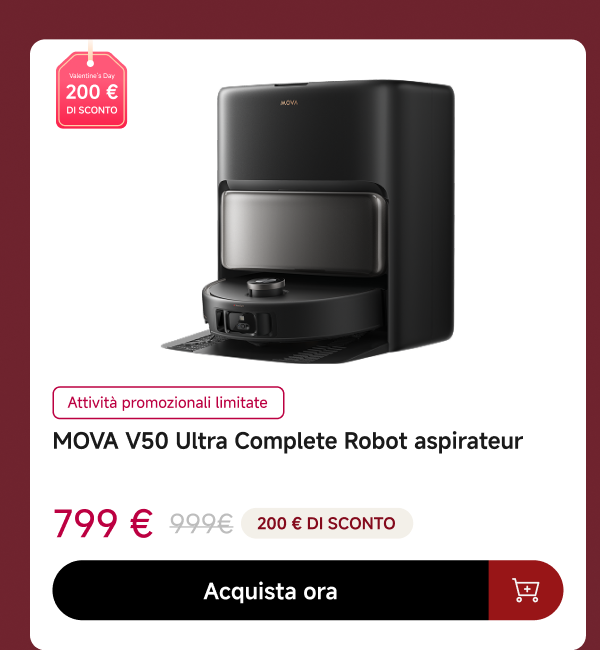This screenshot has width=600, height=650.
Task: Tap the Acquista ora button
Action: pyautogui.click(x=270, y=591)
